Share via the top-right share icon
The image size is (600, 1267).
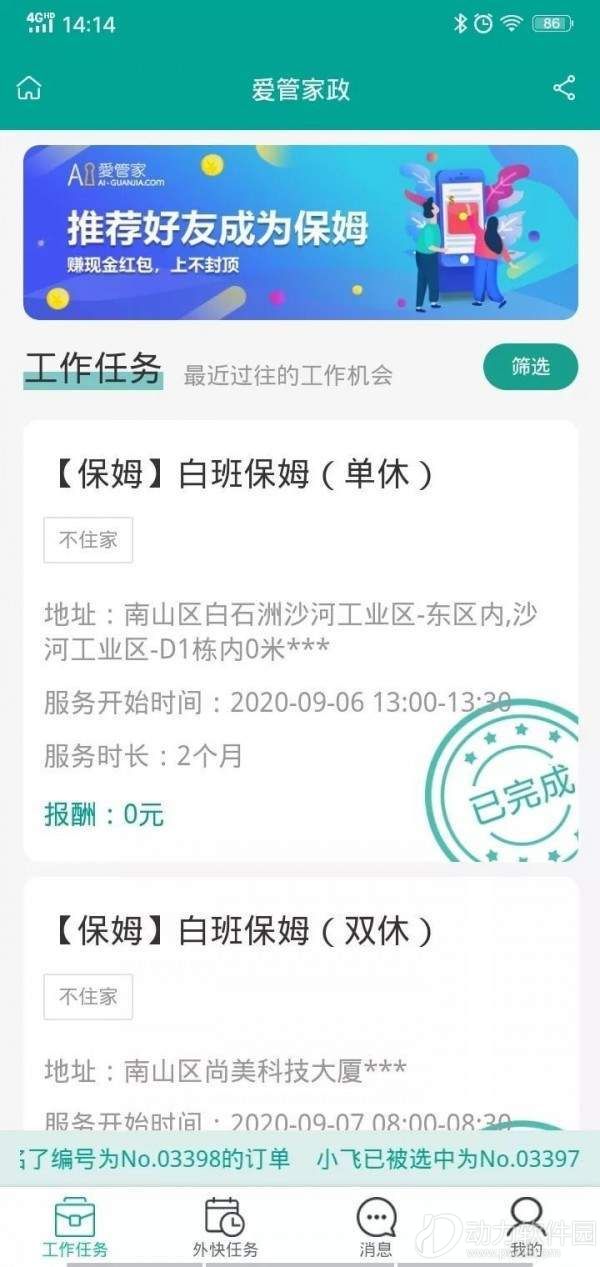[x=564, y=88]
